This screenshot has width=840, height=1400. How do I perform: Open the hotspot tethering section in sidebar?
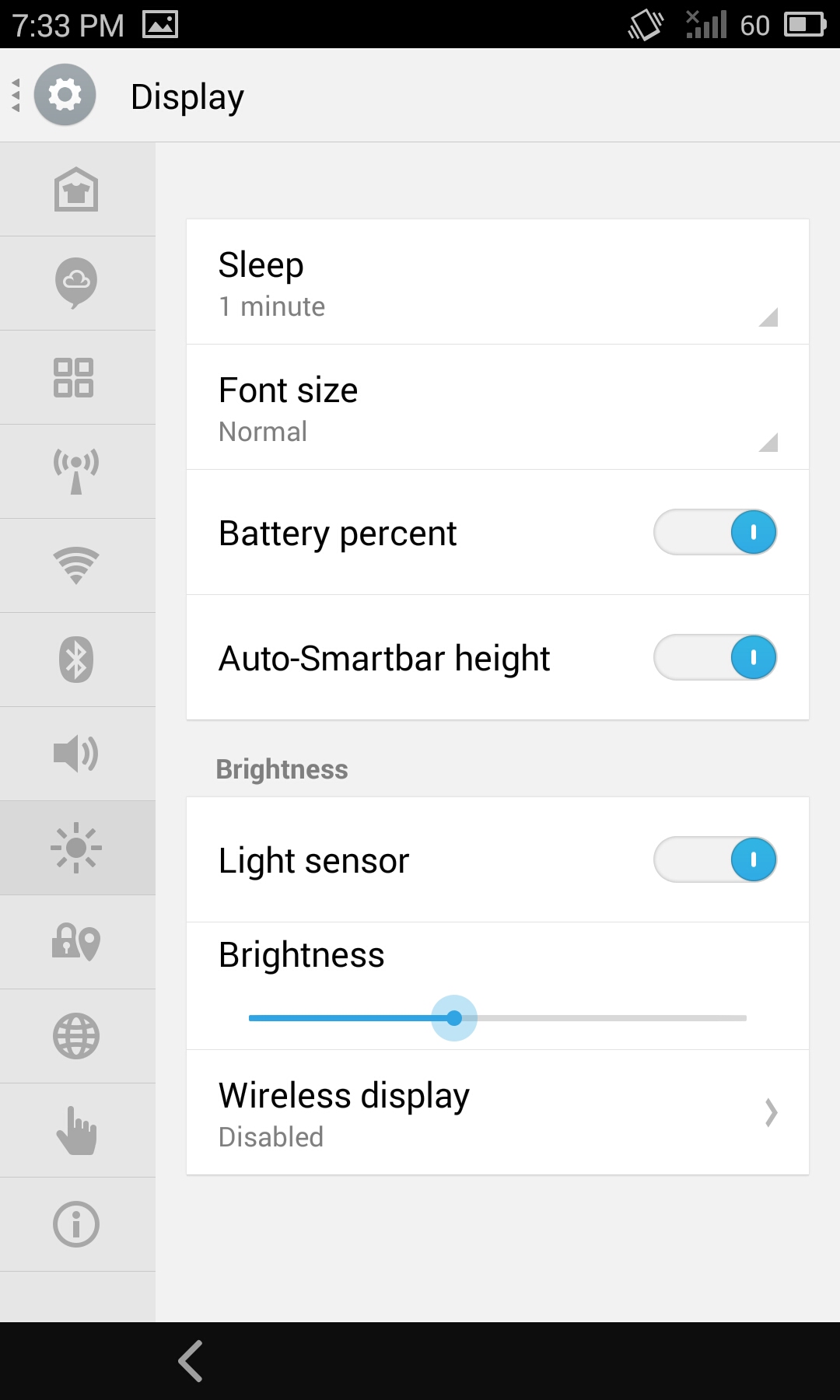(x=76, y=471)
